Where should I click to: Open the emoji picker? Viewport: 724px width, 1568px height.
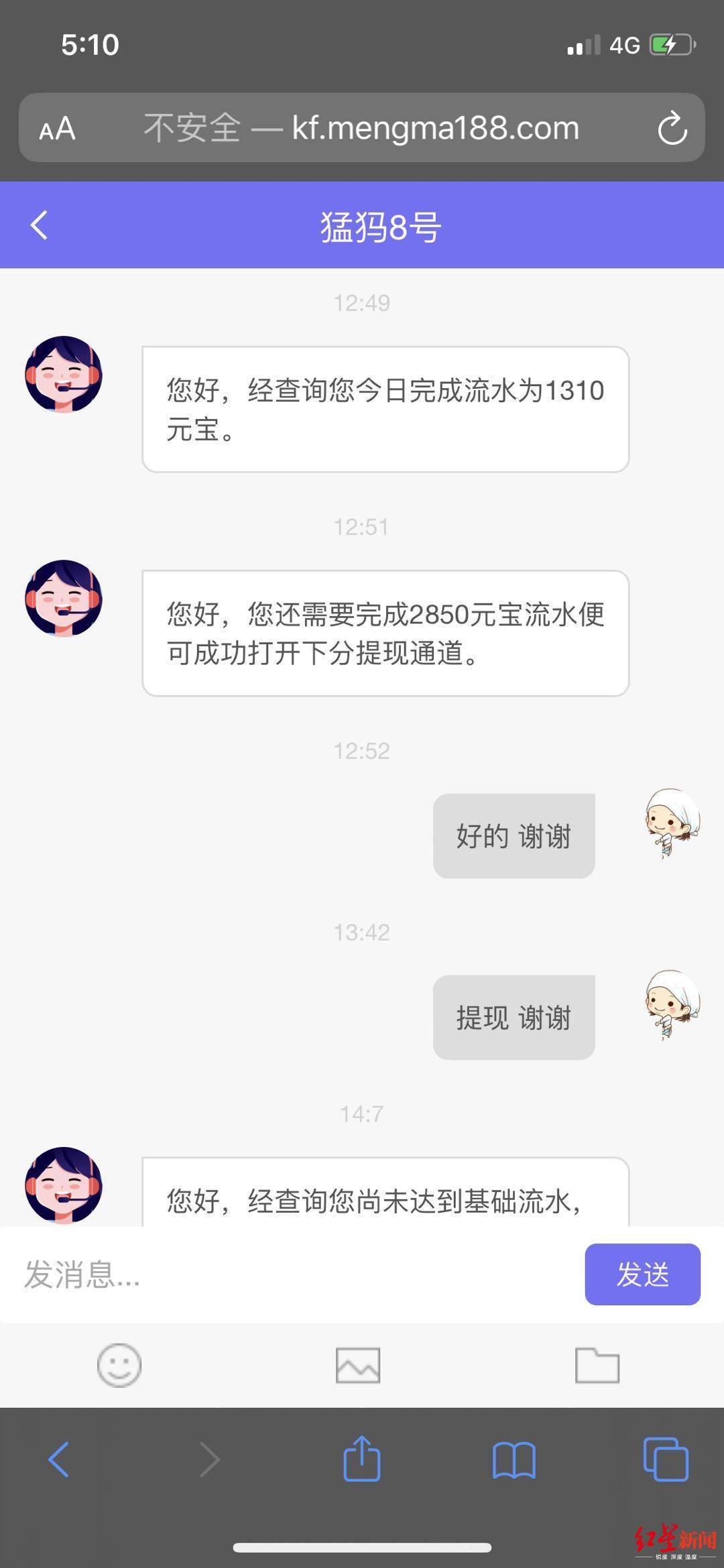[119, 1366]
